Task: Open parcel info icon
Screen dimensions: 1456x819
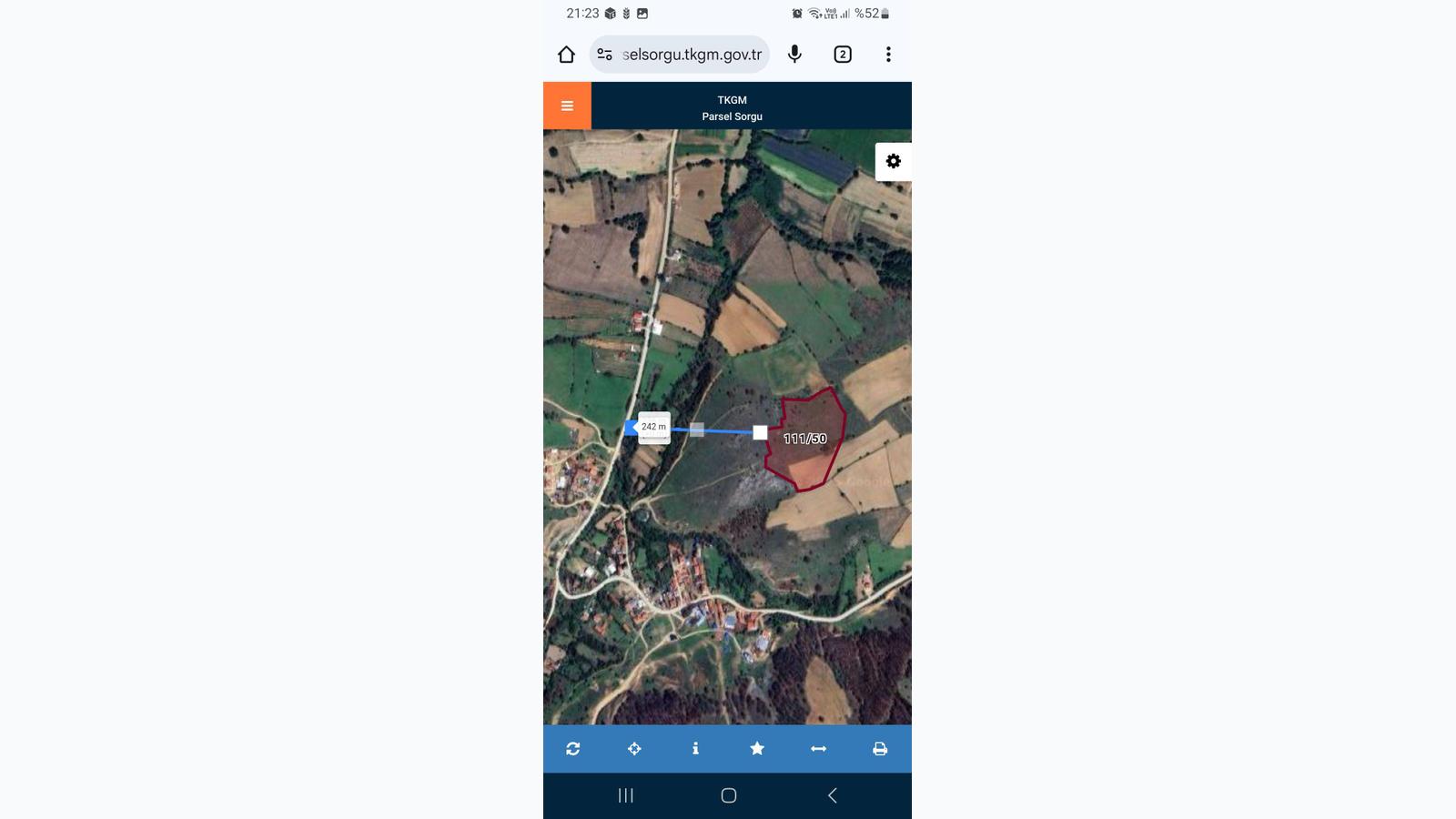Action: coord(695,748)
